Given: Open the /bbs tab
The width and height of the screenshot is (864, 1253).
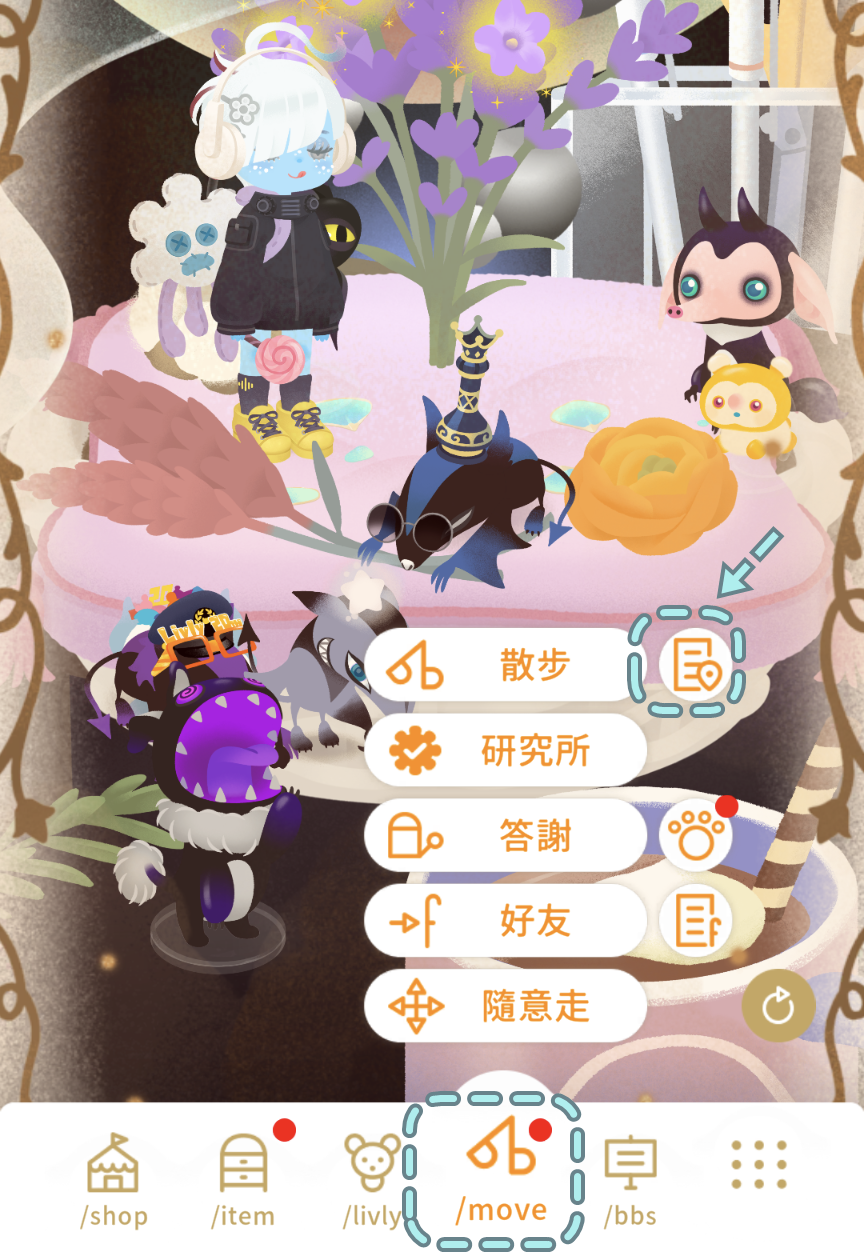Looking at the screenshot, I should coord(630,1178).
